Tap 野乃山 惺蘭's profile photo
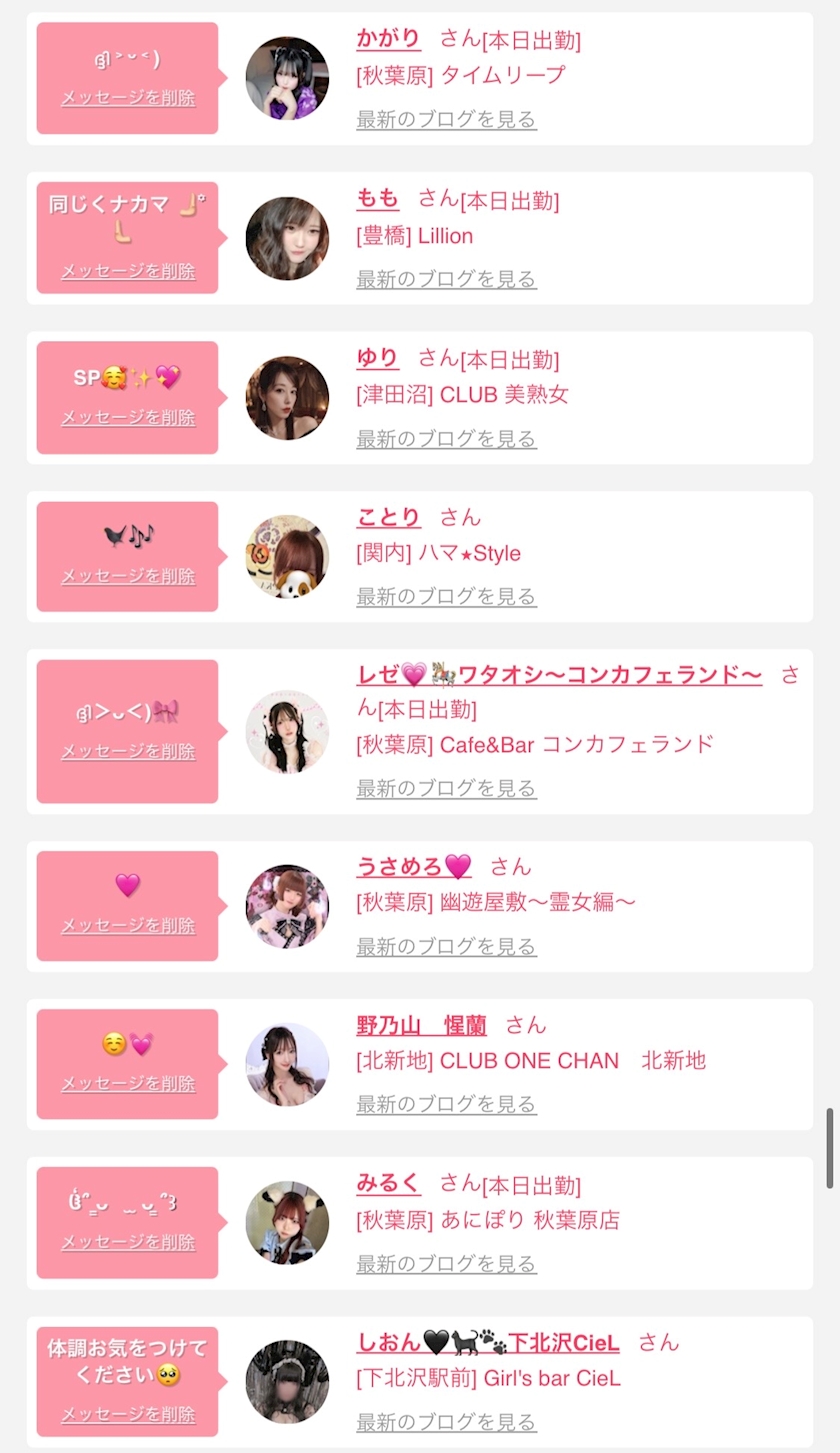 coord(287,1065)
